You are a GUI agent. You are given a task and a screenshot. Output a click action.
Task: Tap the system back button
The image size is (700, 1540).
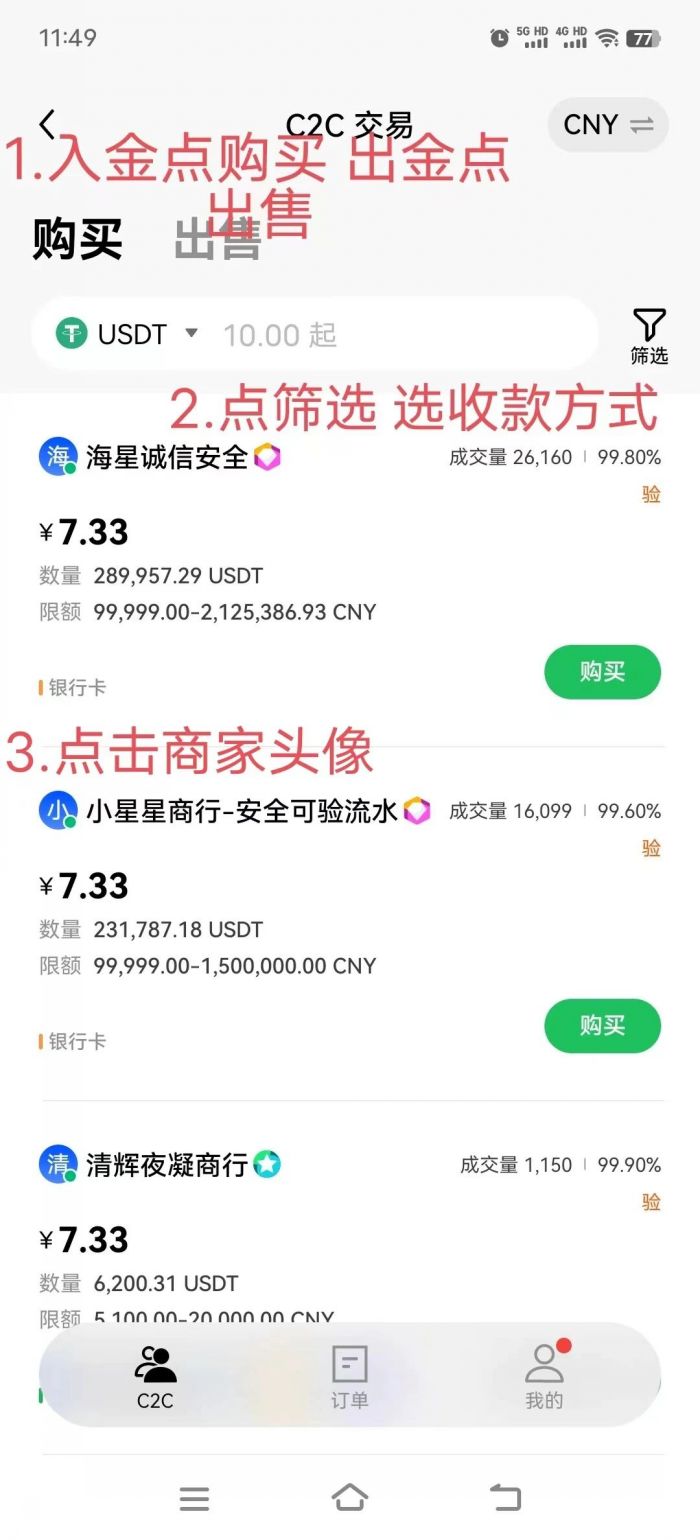[x=506, y=1497]
